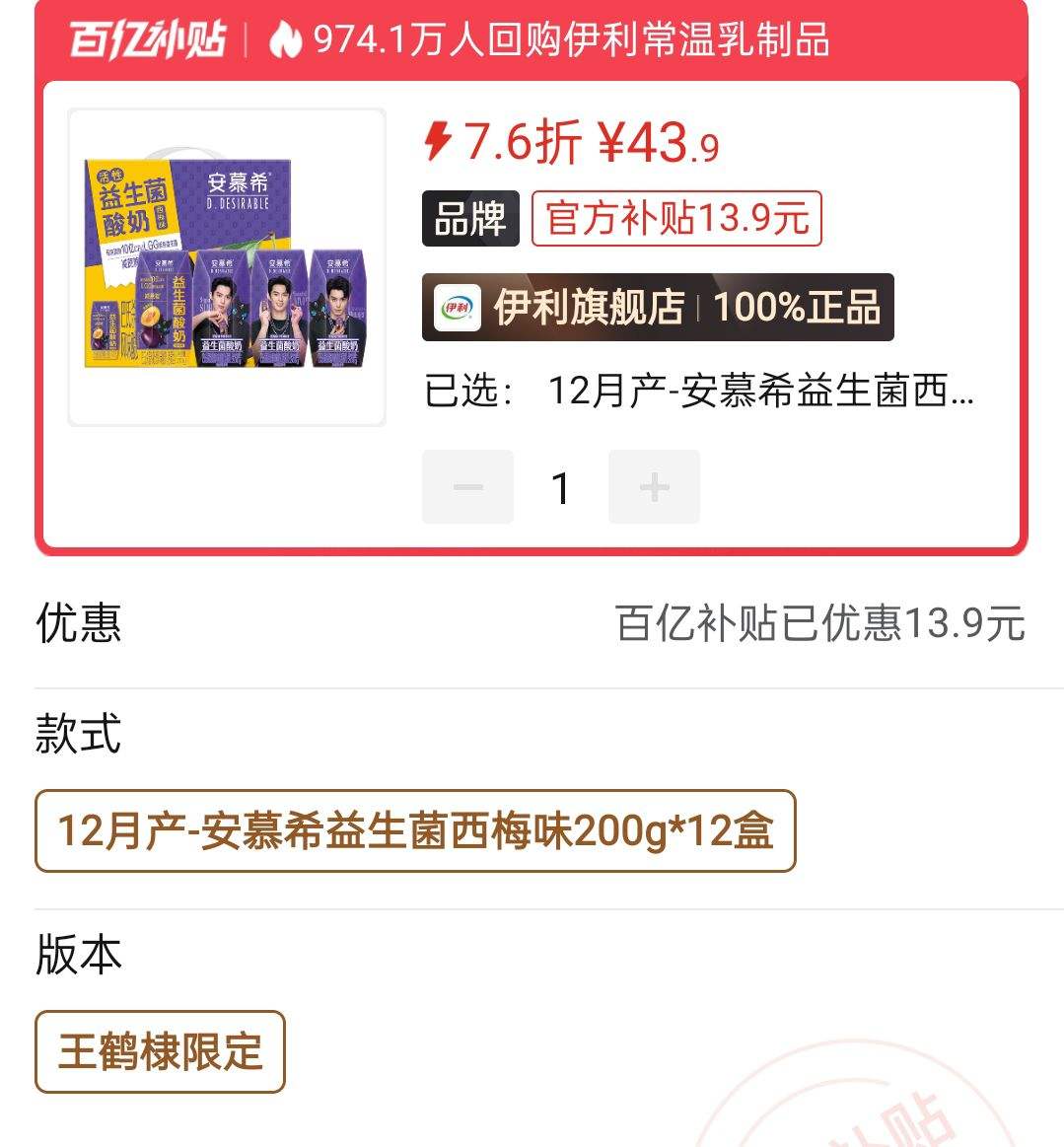Expand the 优惠 discount details row
The width and height of the screenshot is (1064, 1147).
[532, 623]
